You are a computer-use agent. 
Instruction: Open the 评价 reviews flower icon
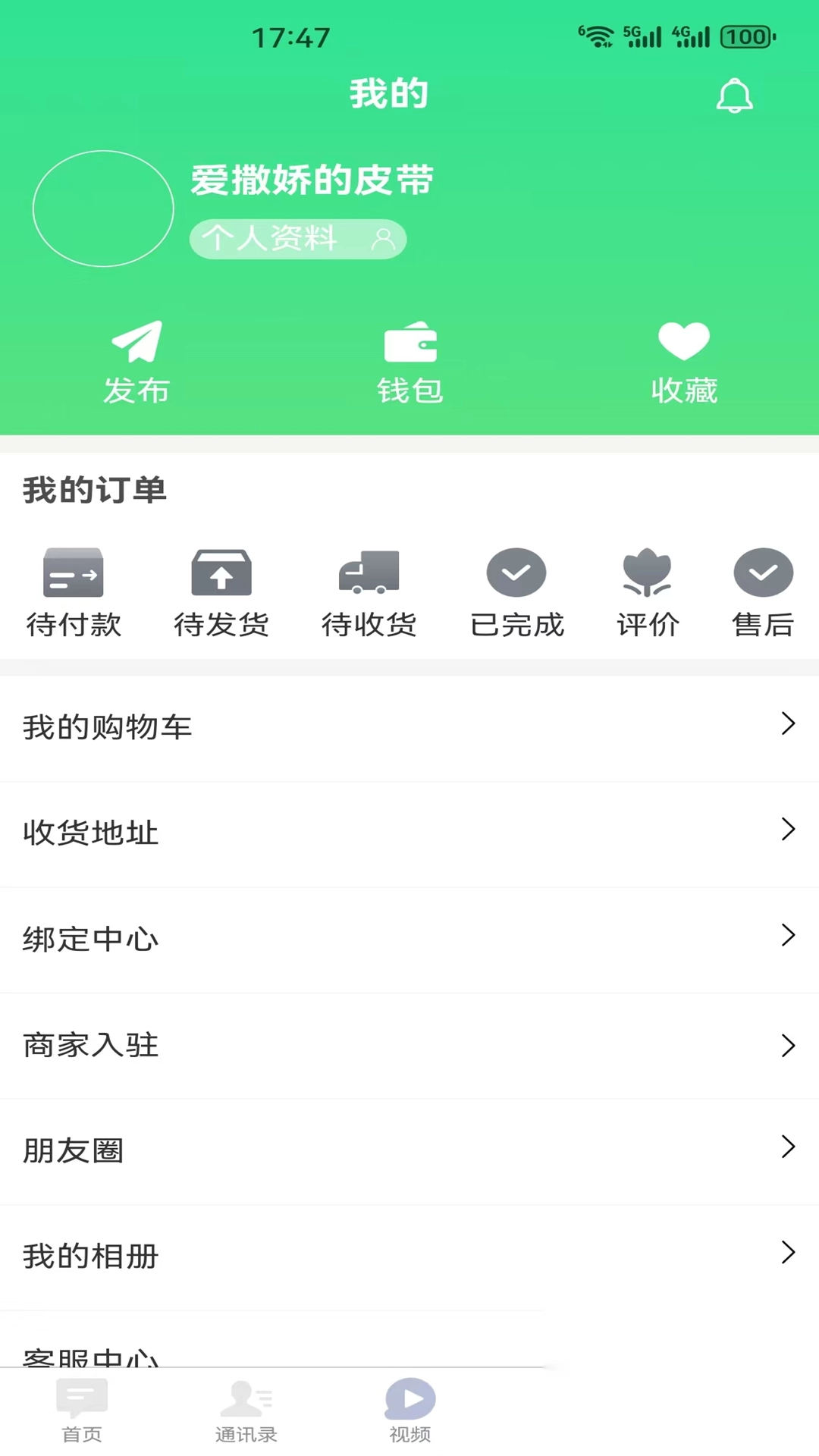click(x=646, y=574)
